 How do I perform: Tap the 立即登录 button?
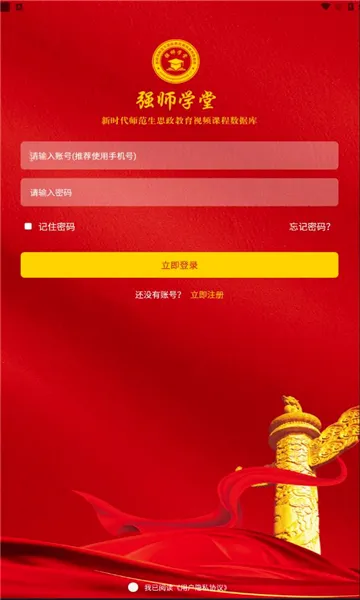pos(179,265)
